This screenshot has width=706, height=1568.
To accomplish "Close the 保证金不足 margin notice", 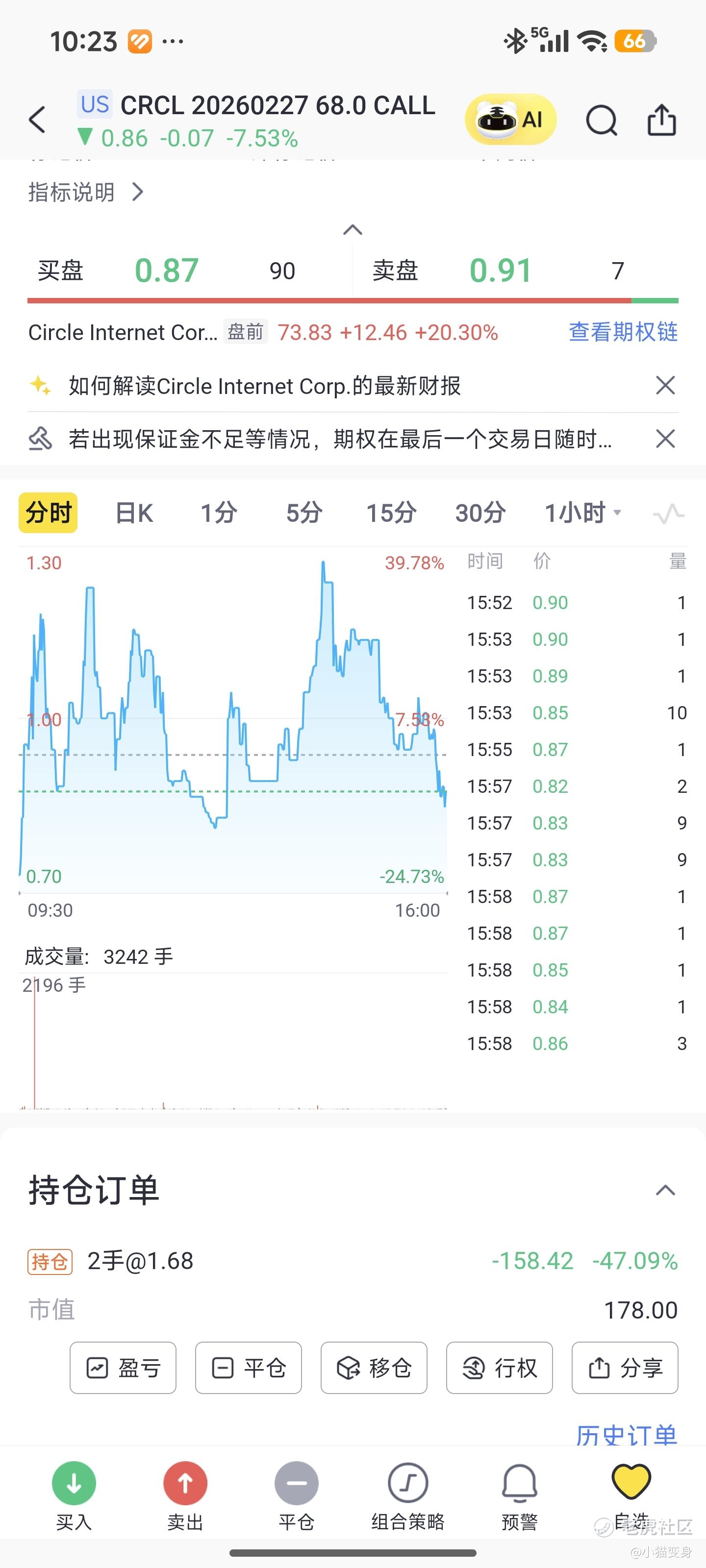I will (x=665, y=438).
